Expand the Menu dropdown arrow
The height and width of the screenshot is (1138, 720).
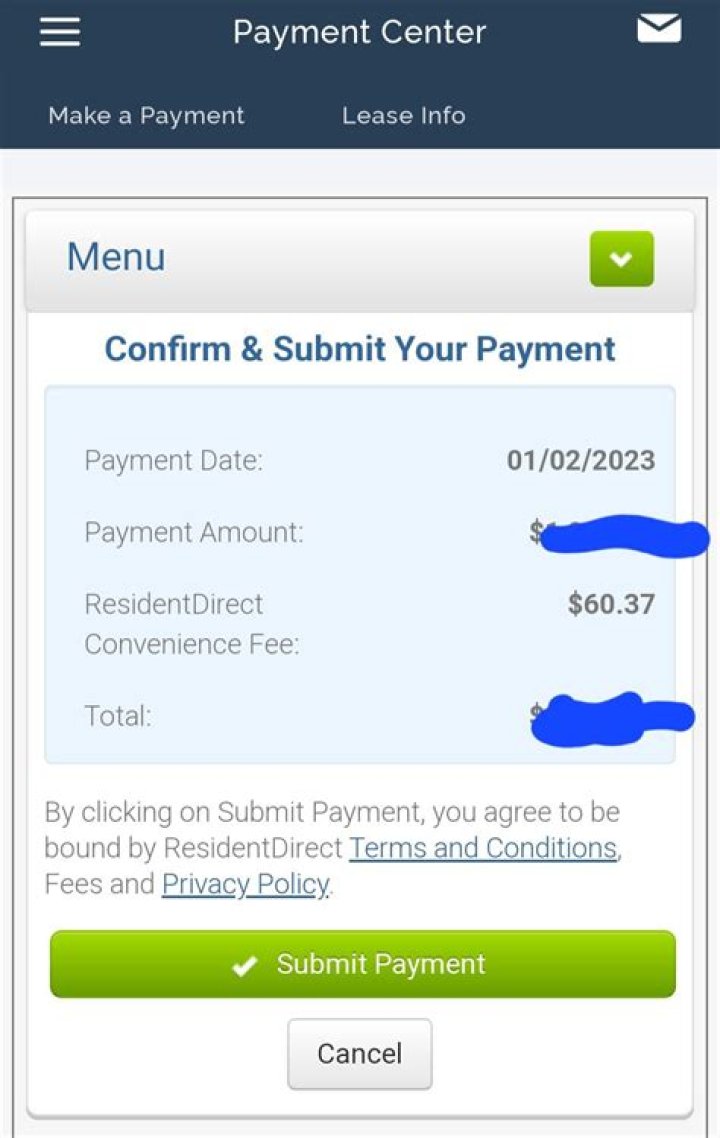click(x=621, y=259)
